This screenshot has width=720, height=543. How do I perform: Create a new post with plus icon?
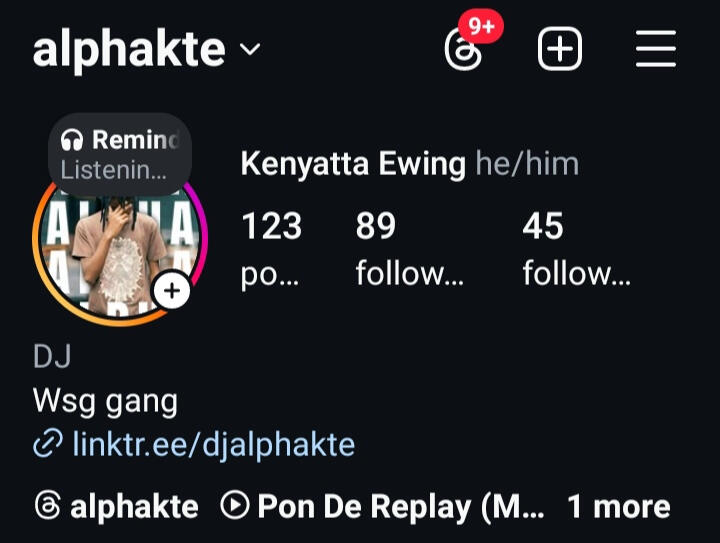(x=560, y=50)
